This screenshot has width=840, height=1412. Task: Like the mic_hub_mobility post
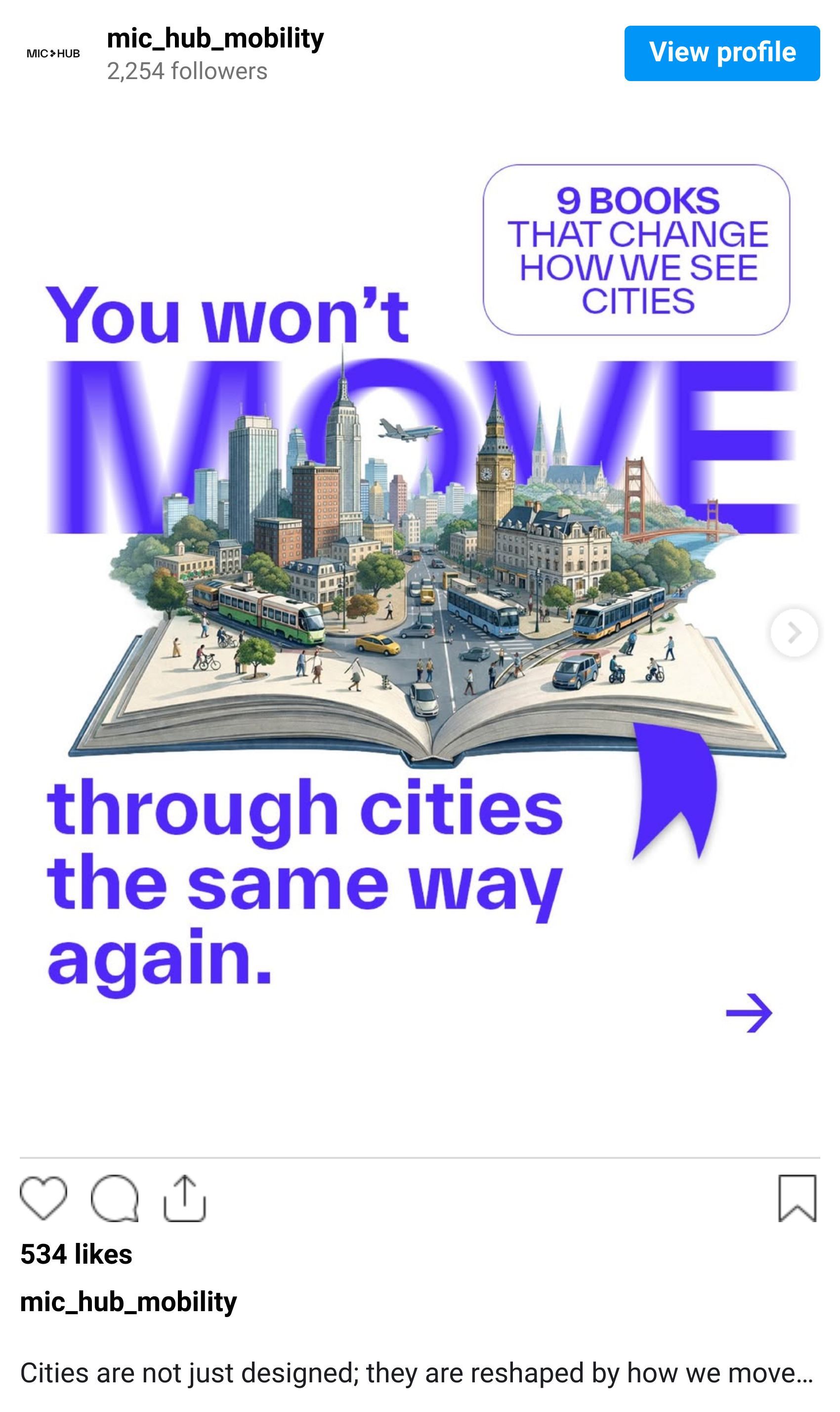[x=43, y=1197]
